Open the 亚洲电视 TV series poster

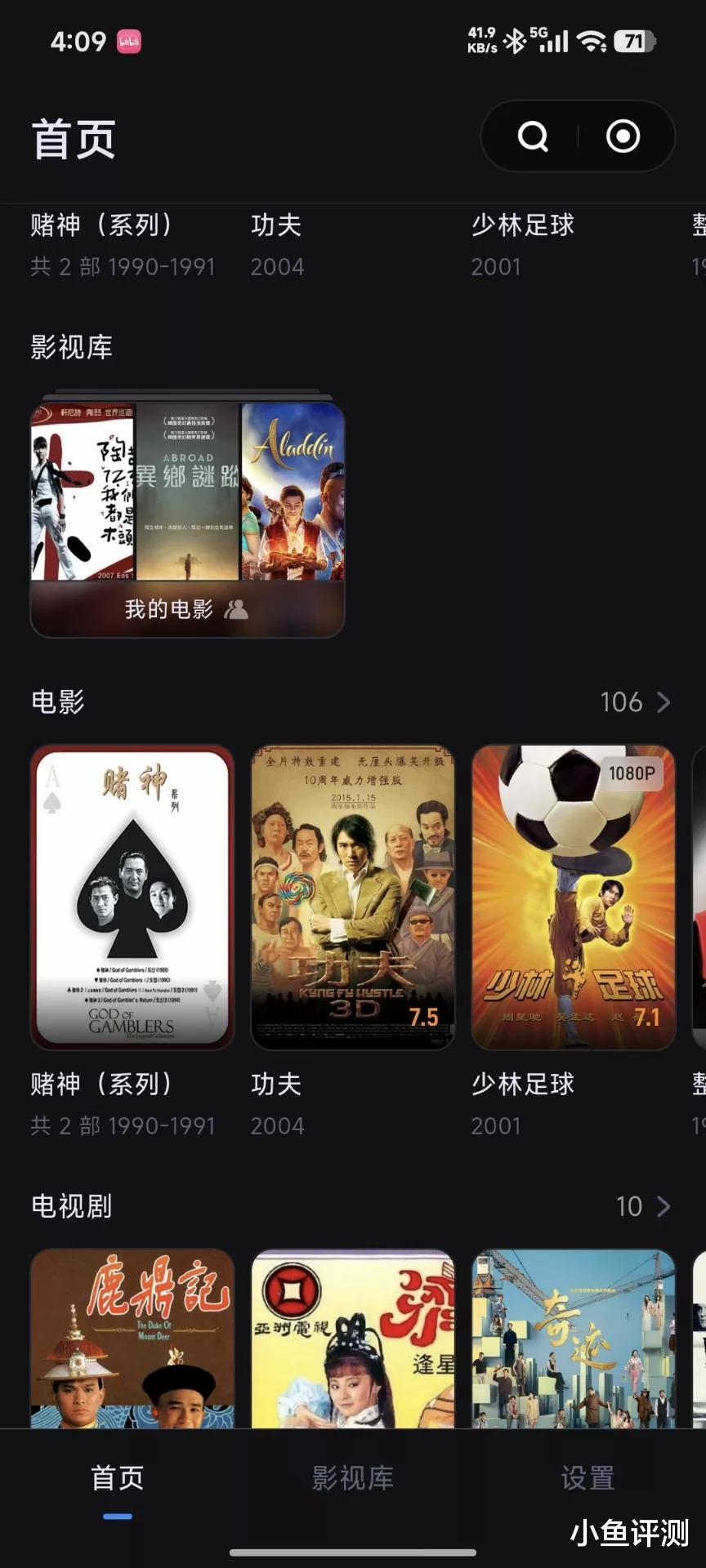pyautogui.click(x=353, y=1338)
